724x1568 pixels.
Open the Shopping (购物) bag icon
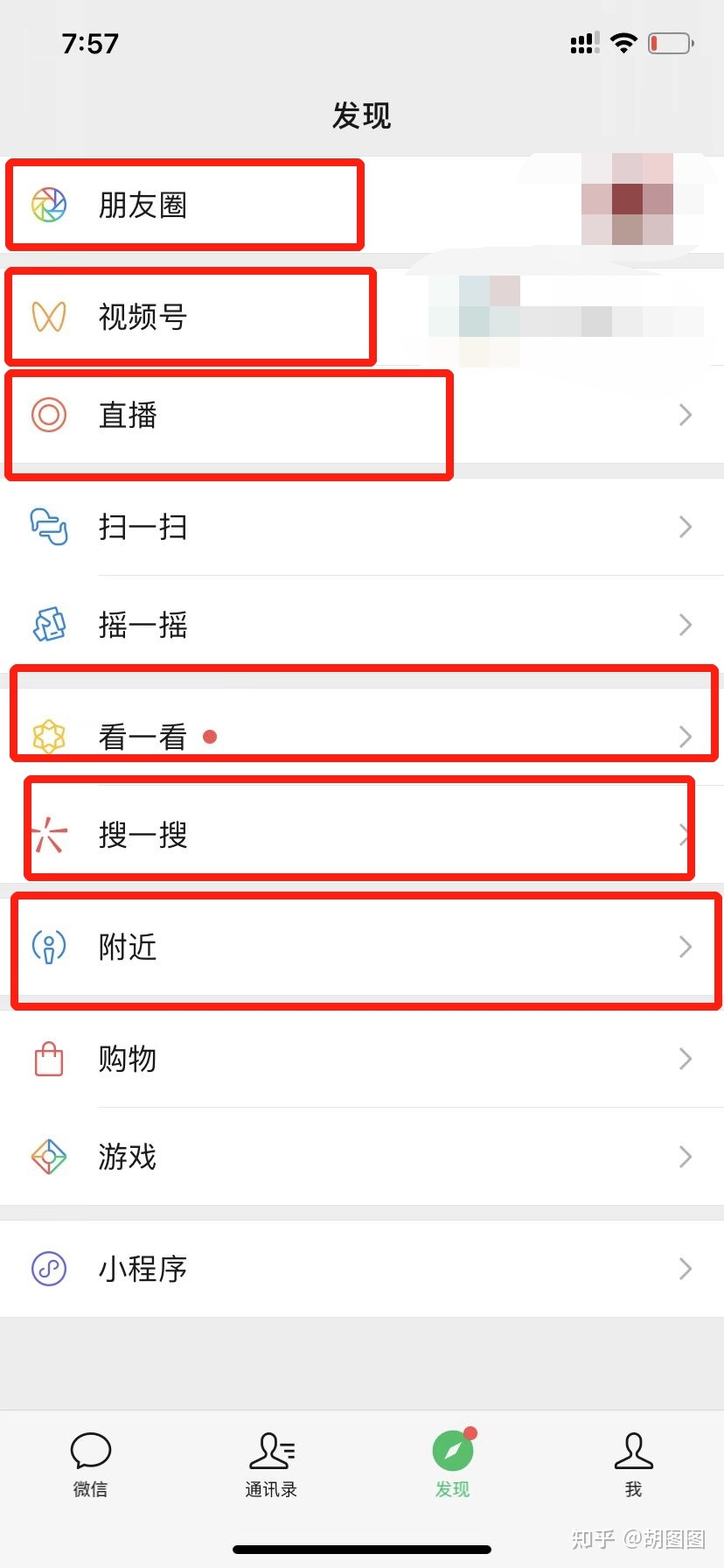click(50, 1059)
